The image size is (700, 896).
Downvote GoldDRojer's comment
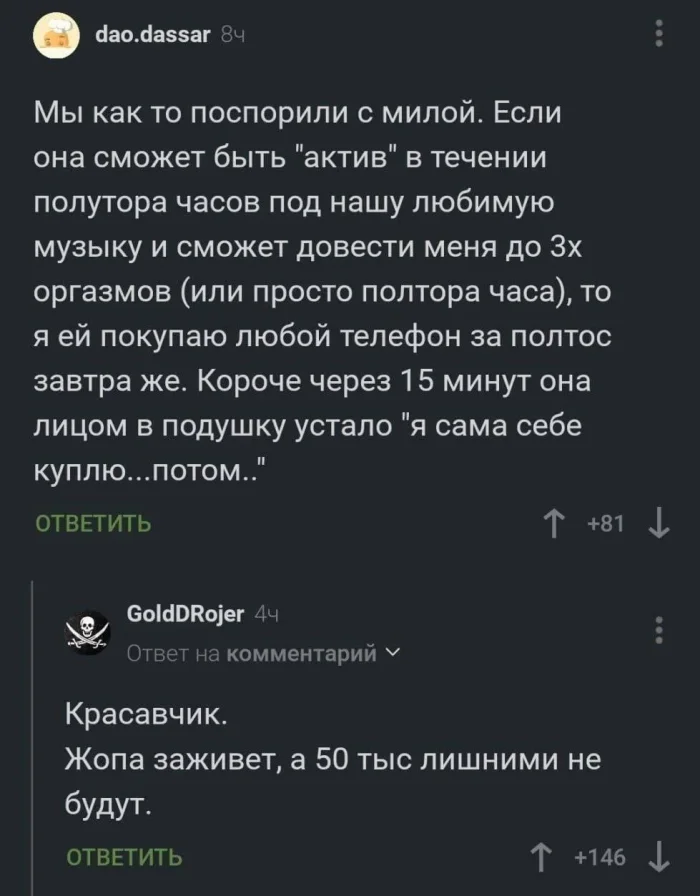tap(658, 857)
